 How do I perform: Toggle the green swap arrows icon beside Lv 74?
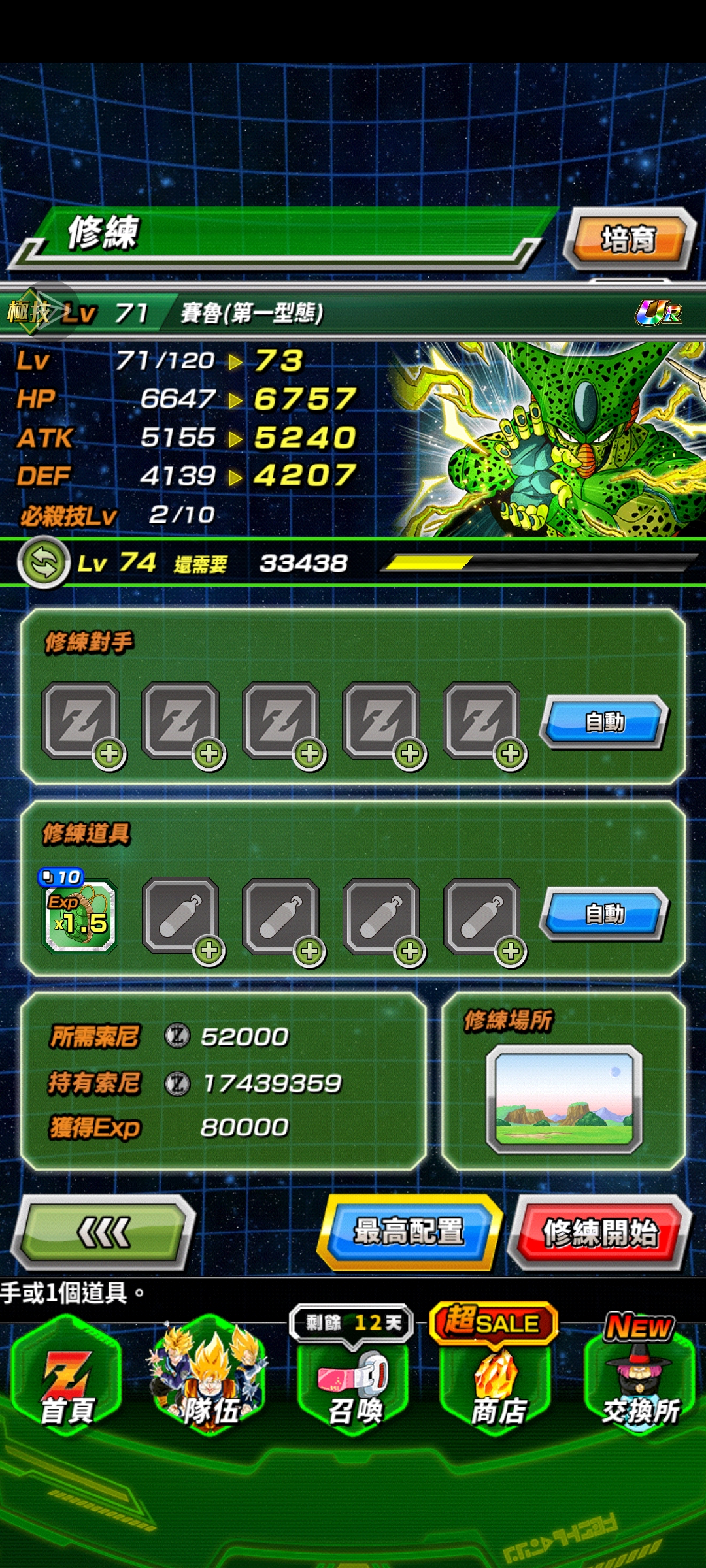[44, 563]
